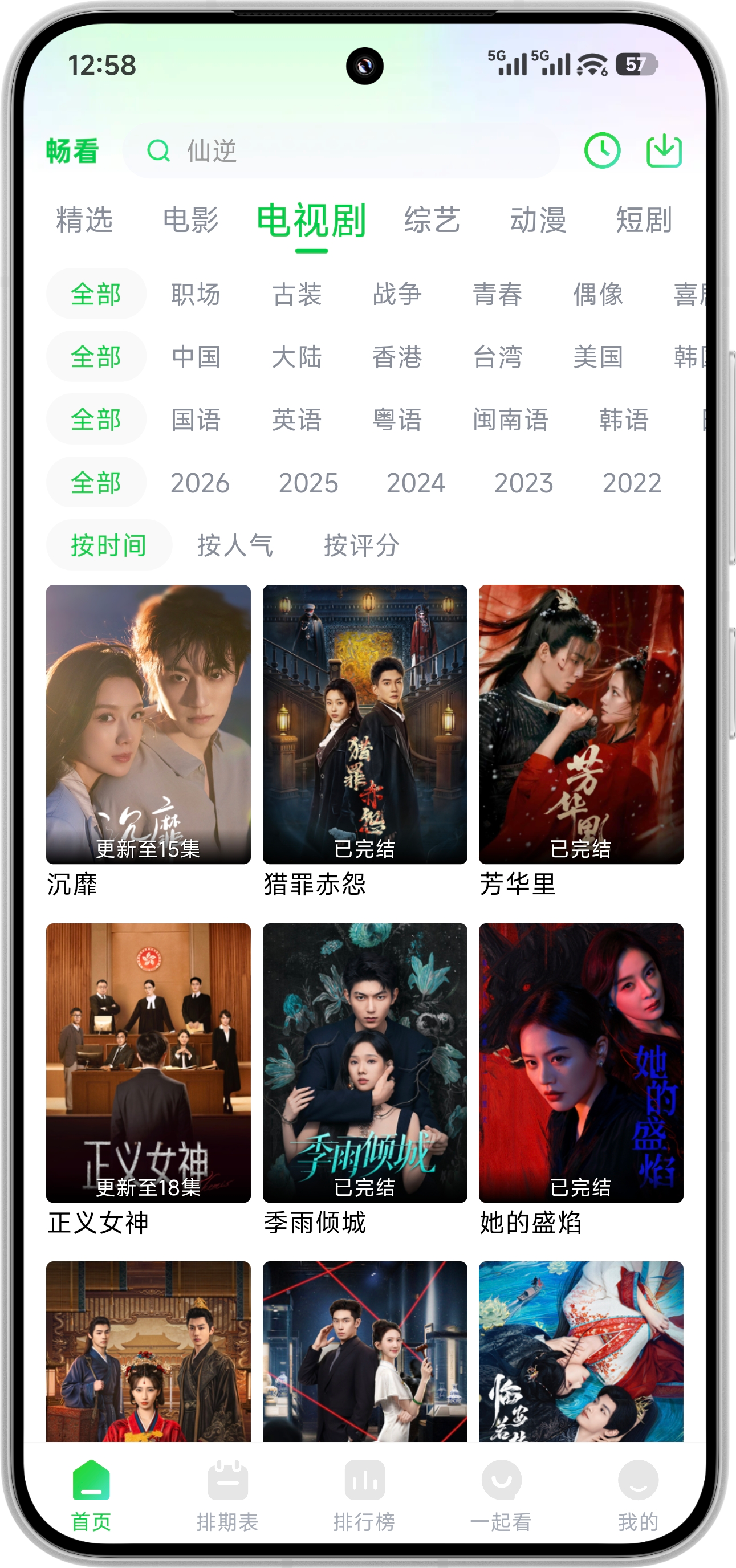The width and height of the screenshot is (736, 1568).
Task: Switch to the 综艺 tab
Action: 432,221
